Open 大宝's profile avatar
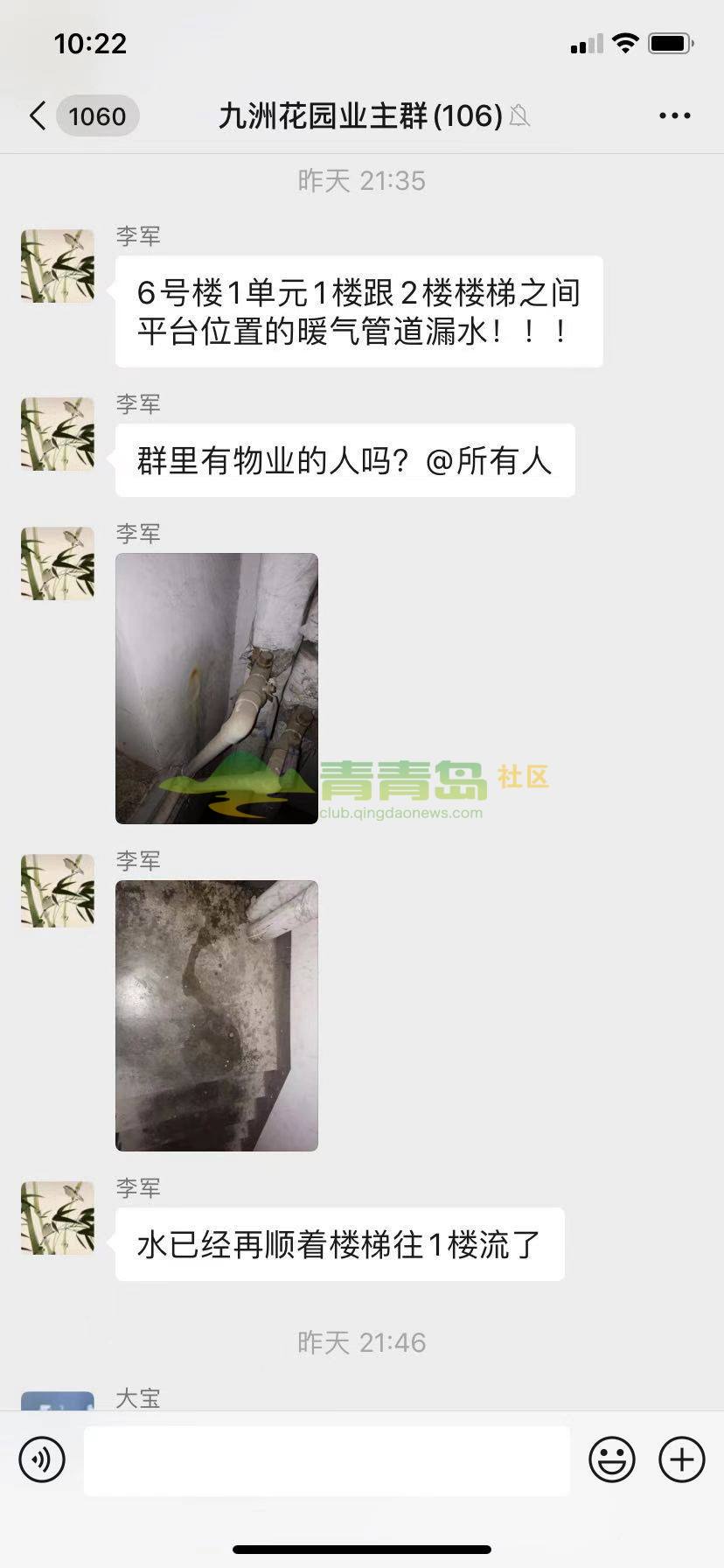Screen dimensions: 724x1568 tap(58, 1400)
